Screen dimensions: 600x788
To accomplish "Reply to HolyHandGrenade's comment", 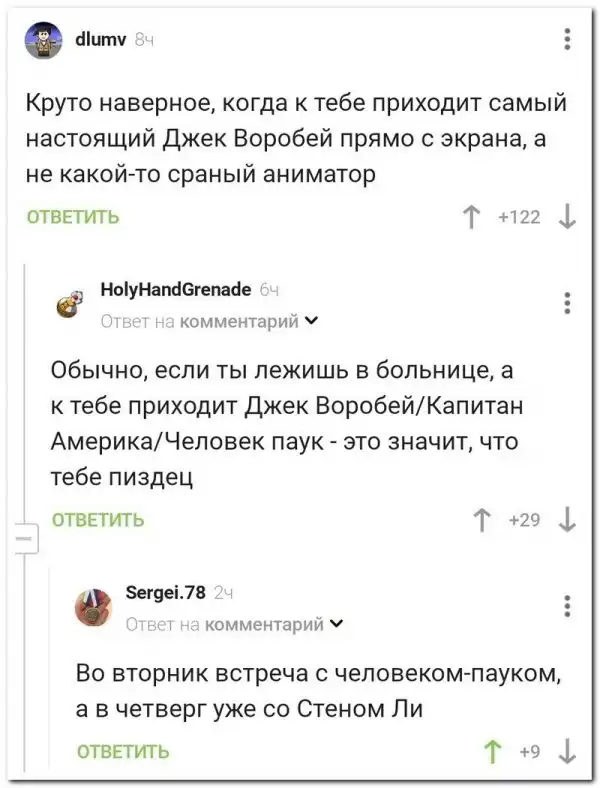I will pos(97,520).
